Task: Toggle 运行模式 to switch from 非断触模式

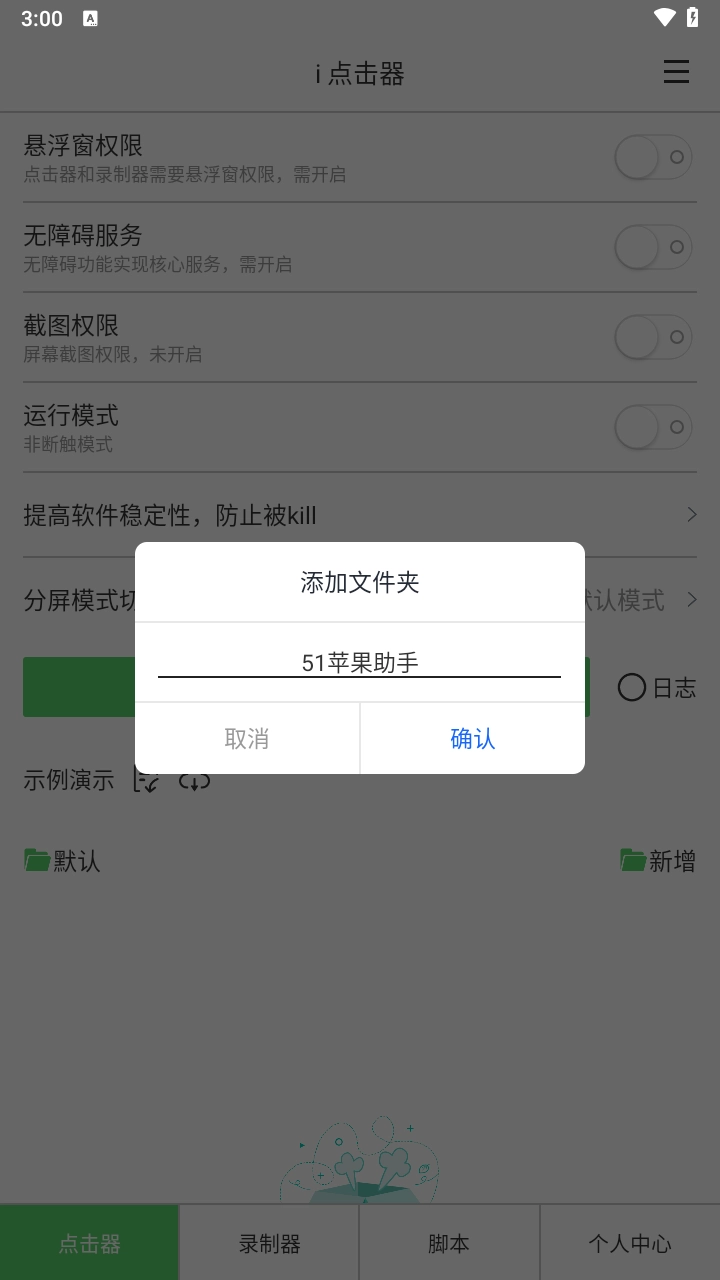Action: point(653,427)
